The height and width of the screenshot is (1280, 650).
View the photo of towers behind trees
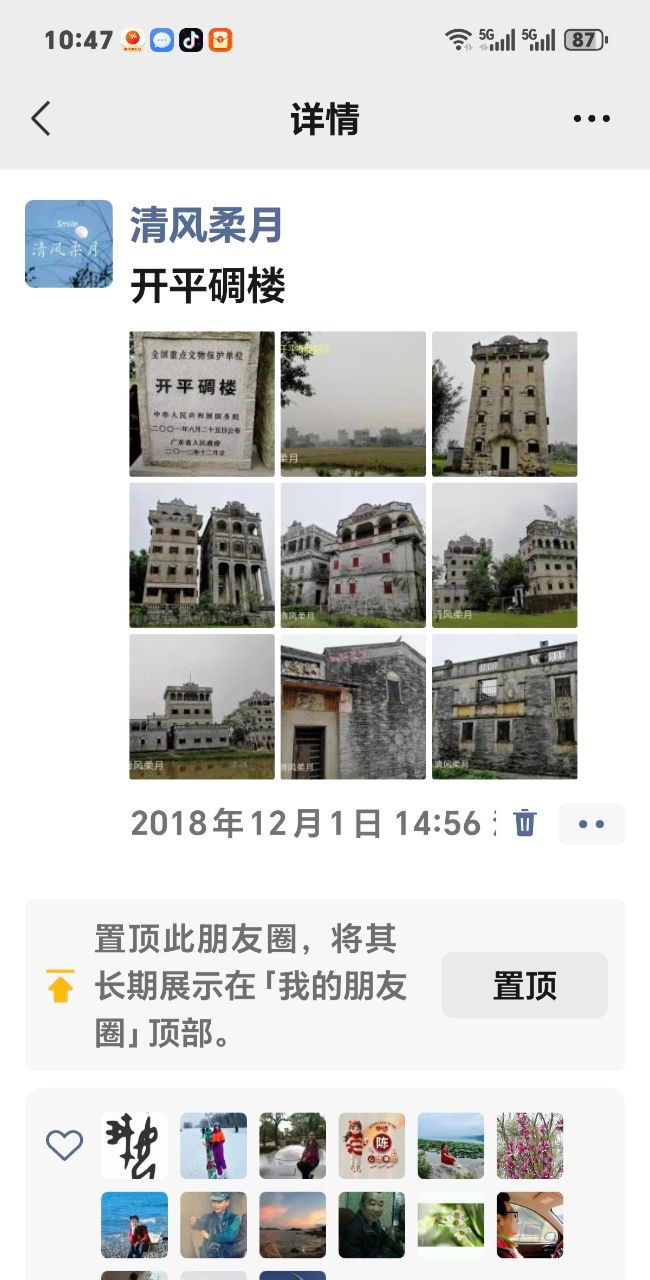point(504,555)
